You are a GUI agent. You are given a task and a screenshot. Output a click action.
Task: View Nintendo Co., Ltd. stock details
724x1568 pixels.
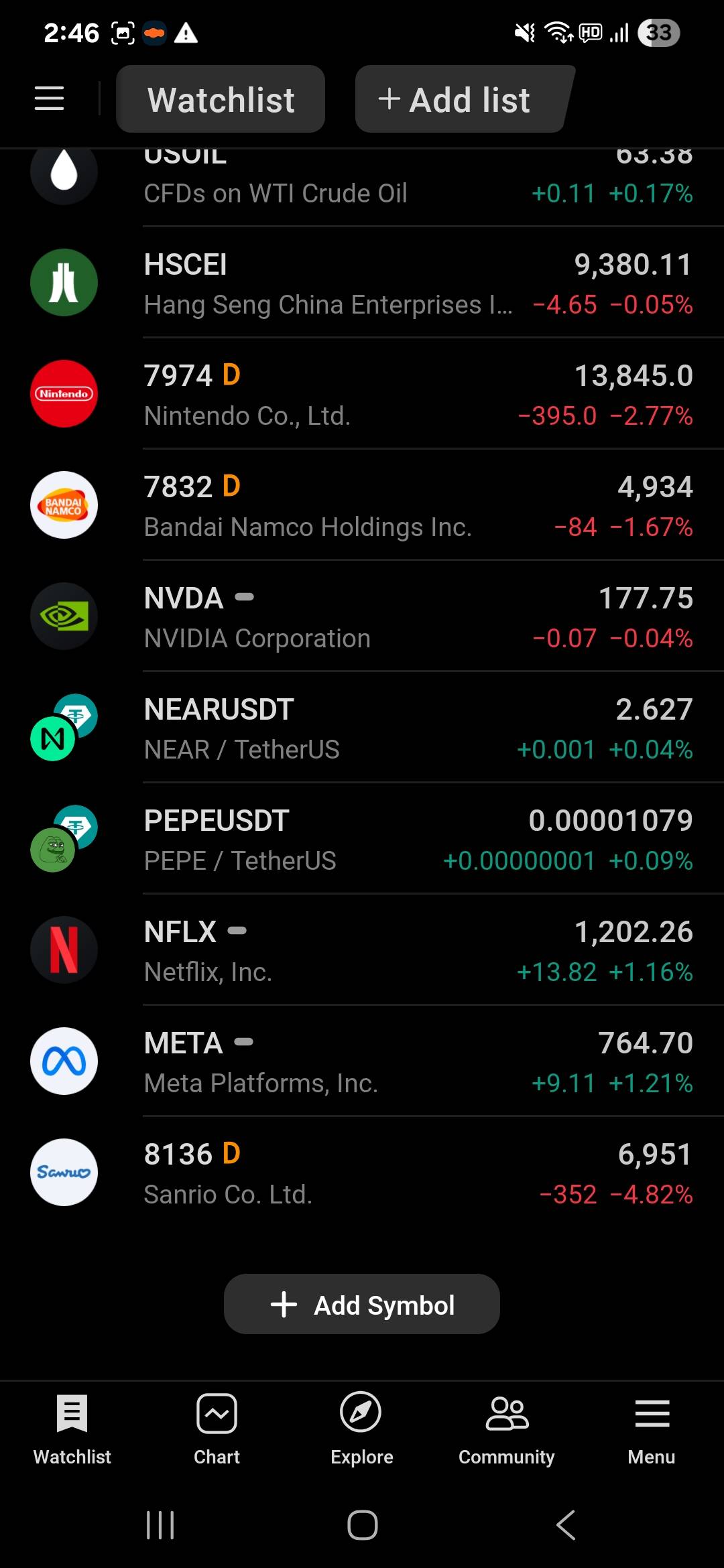pos(362,395)
